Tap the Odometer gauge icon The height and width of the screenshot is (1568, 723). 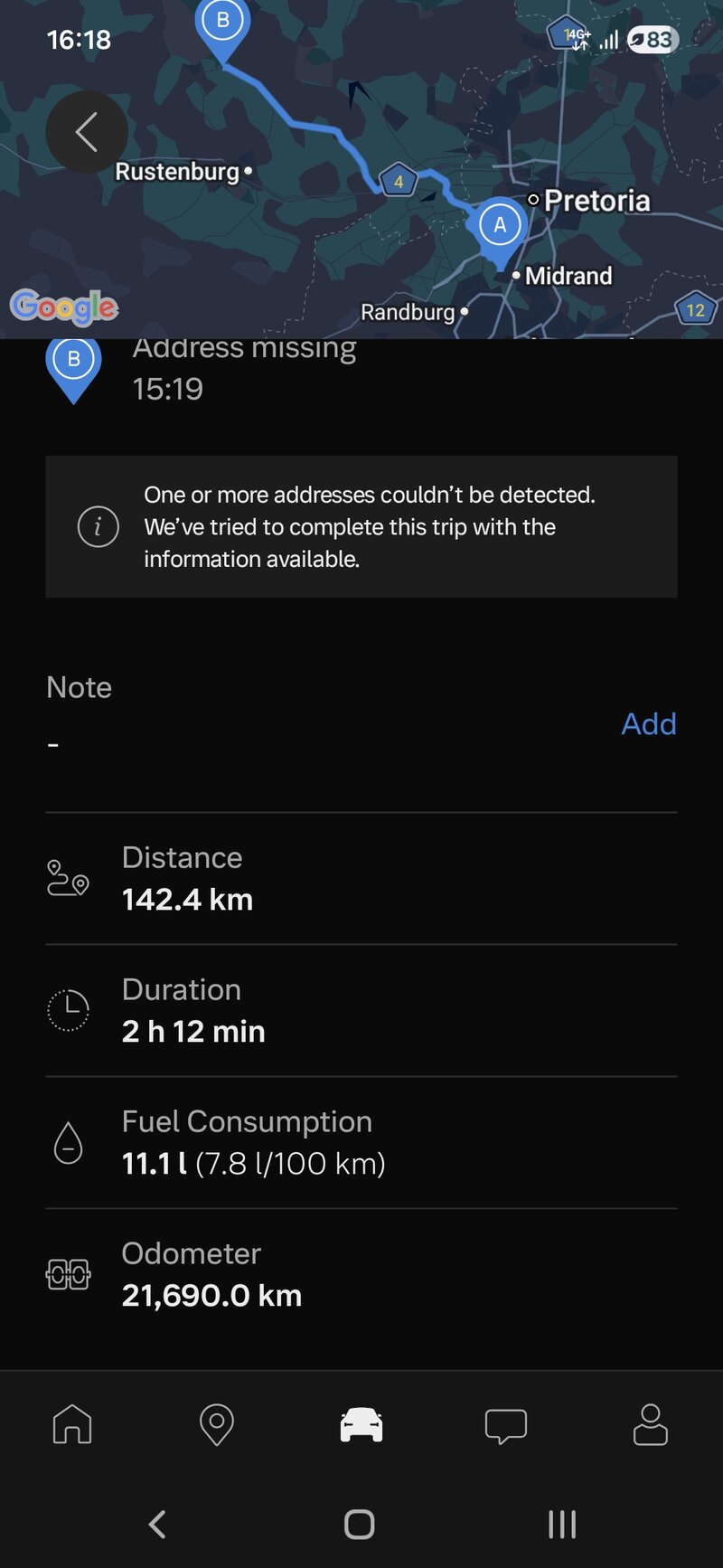(68, 1273)
